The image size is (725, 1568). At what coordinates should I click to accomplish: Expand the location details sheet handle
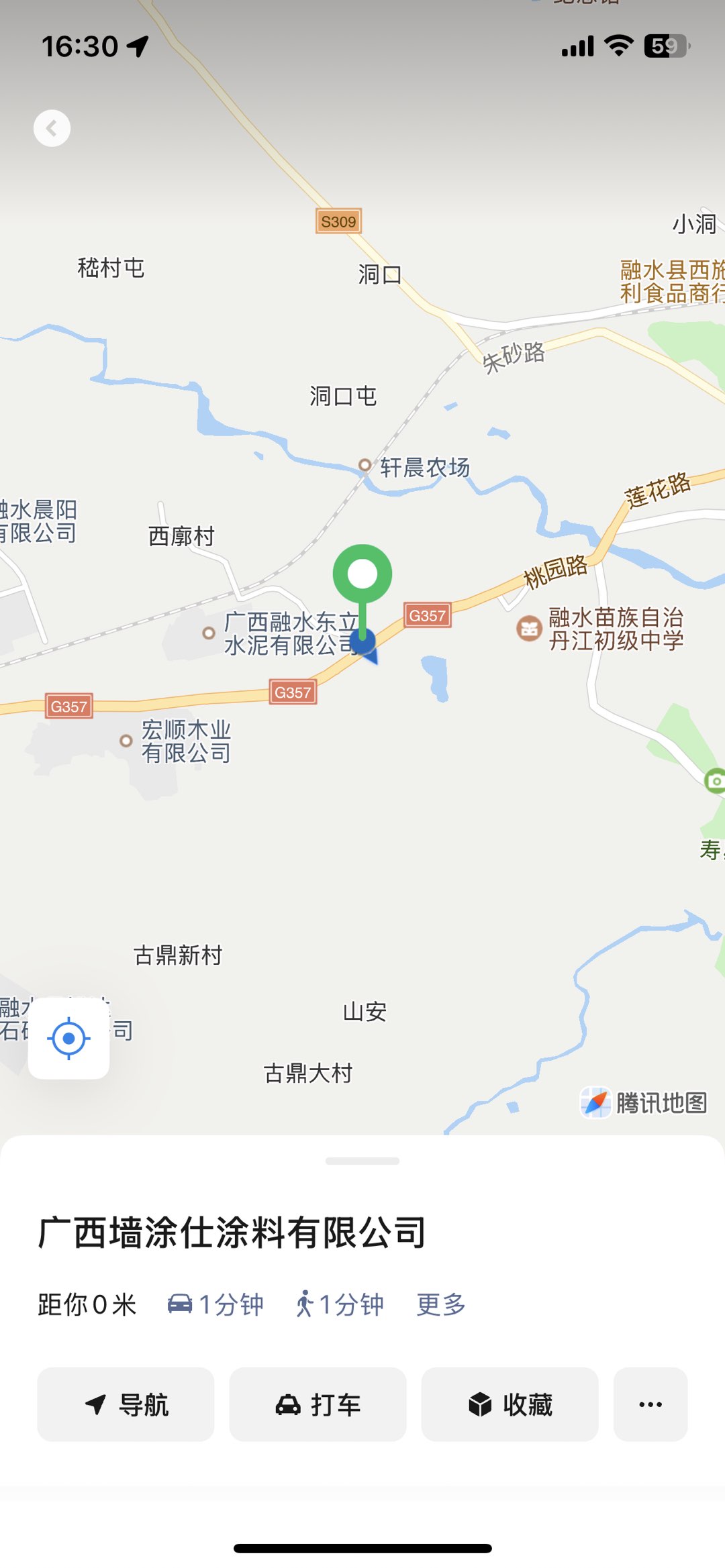coord(362,1161)
